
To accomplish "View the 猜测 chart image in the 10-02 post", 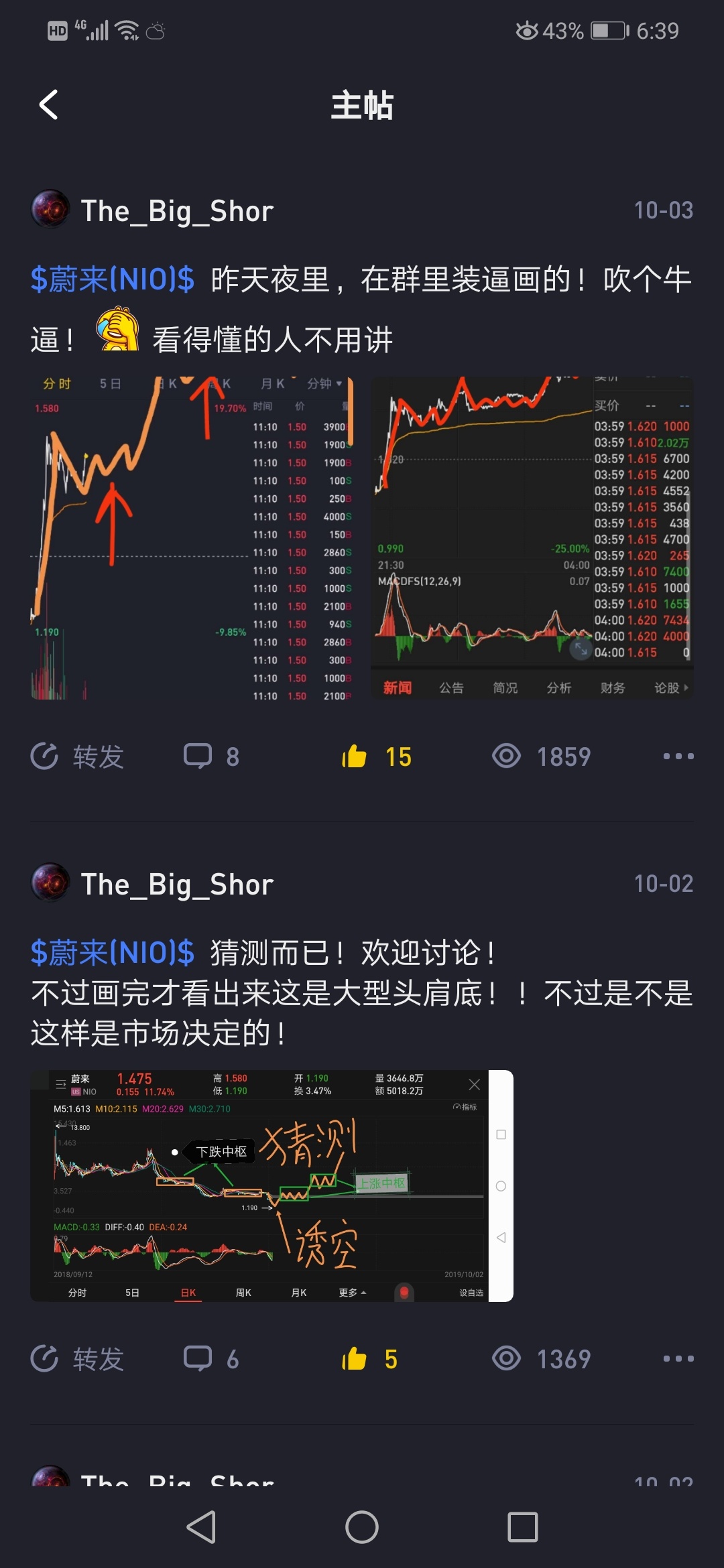I will (x=271, y=1186).
